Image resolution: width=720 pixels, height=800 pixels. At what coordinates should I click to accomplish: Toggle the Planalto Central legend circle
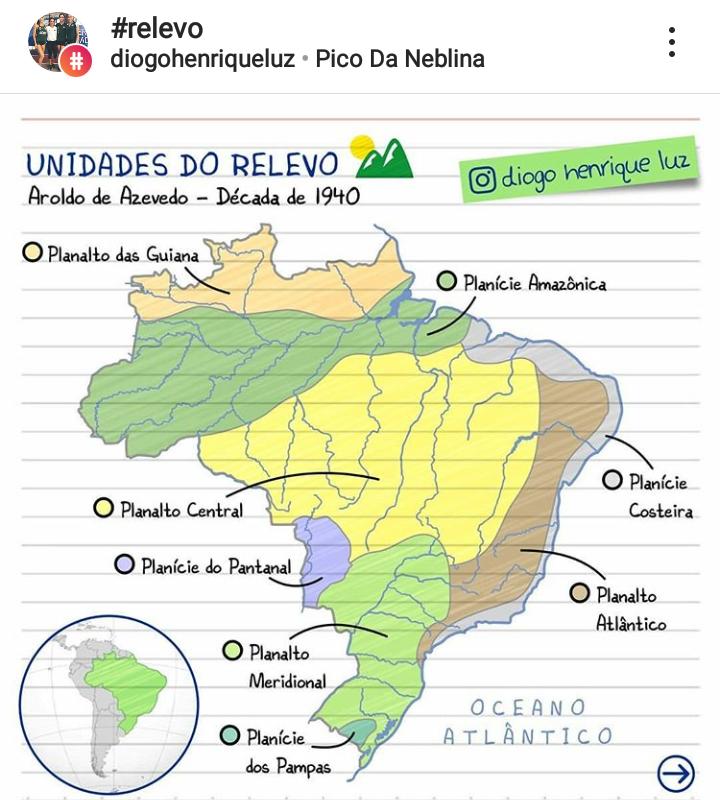pos(103,508)
